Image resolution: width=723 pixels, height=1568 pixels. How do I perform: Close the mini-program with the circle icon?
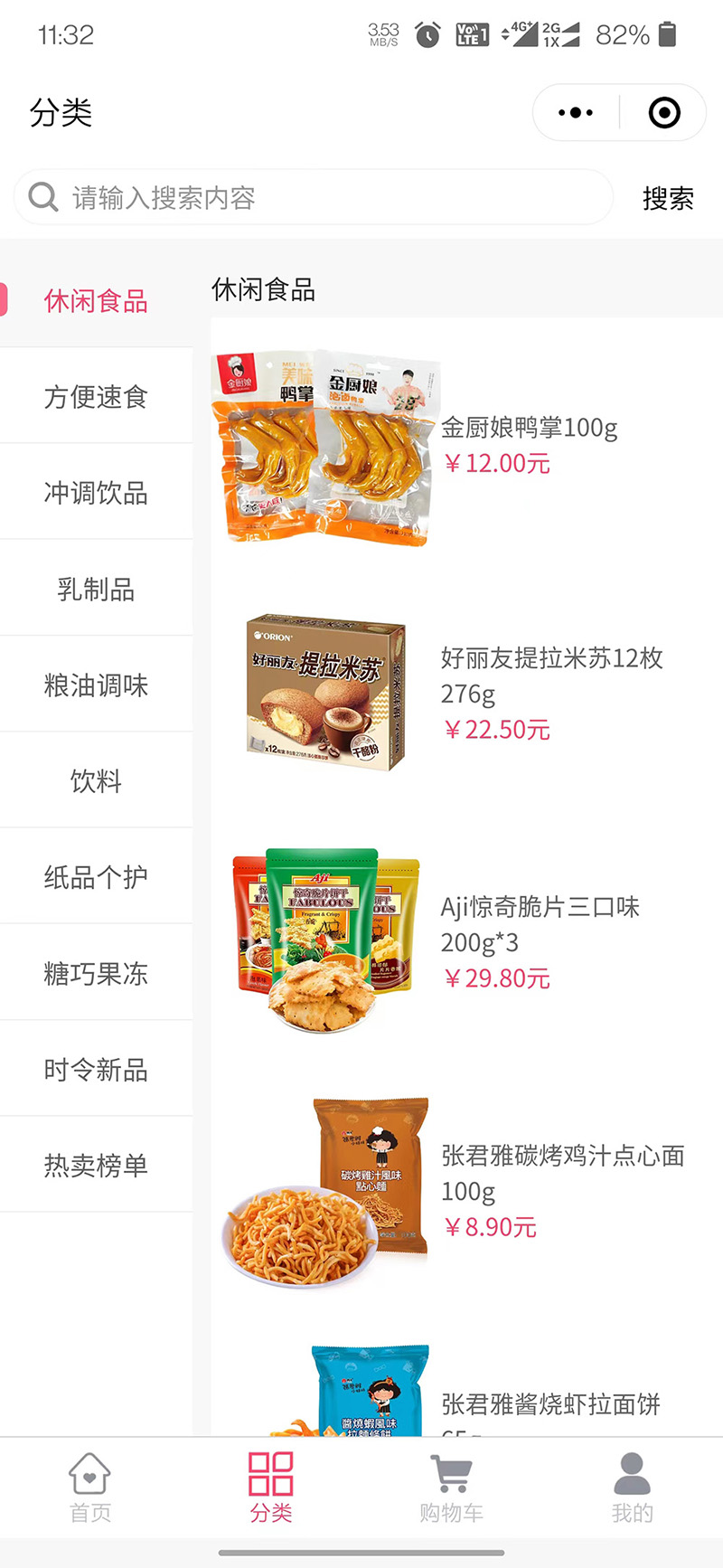coord(664,113)
